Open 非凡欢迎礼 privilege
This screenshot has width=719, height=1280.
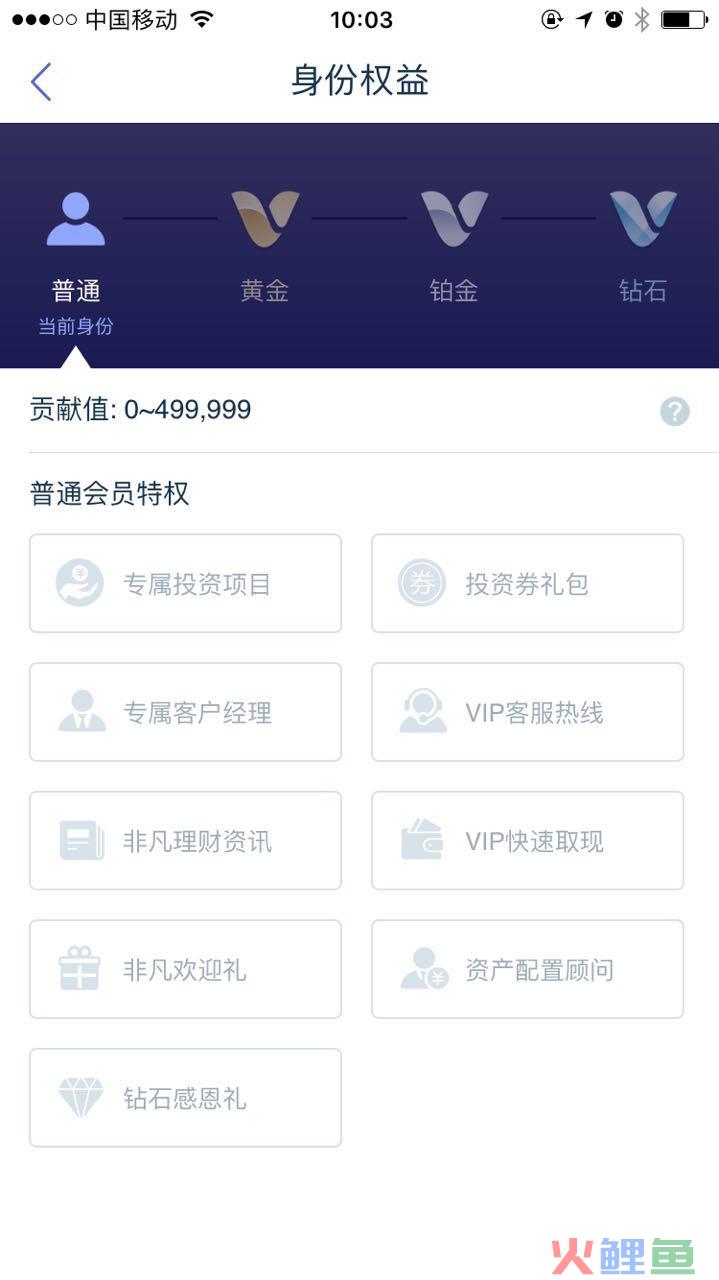(x=185, y=969)
